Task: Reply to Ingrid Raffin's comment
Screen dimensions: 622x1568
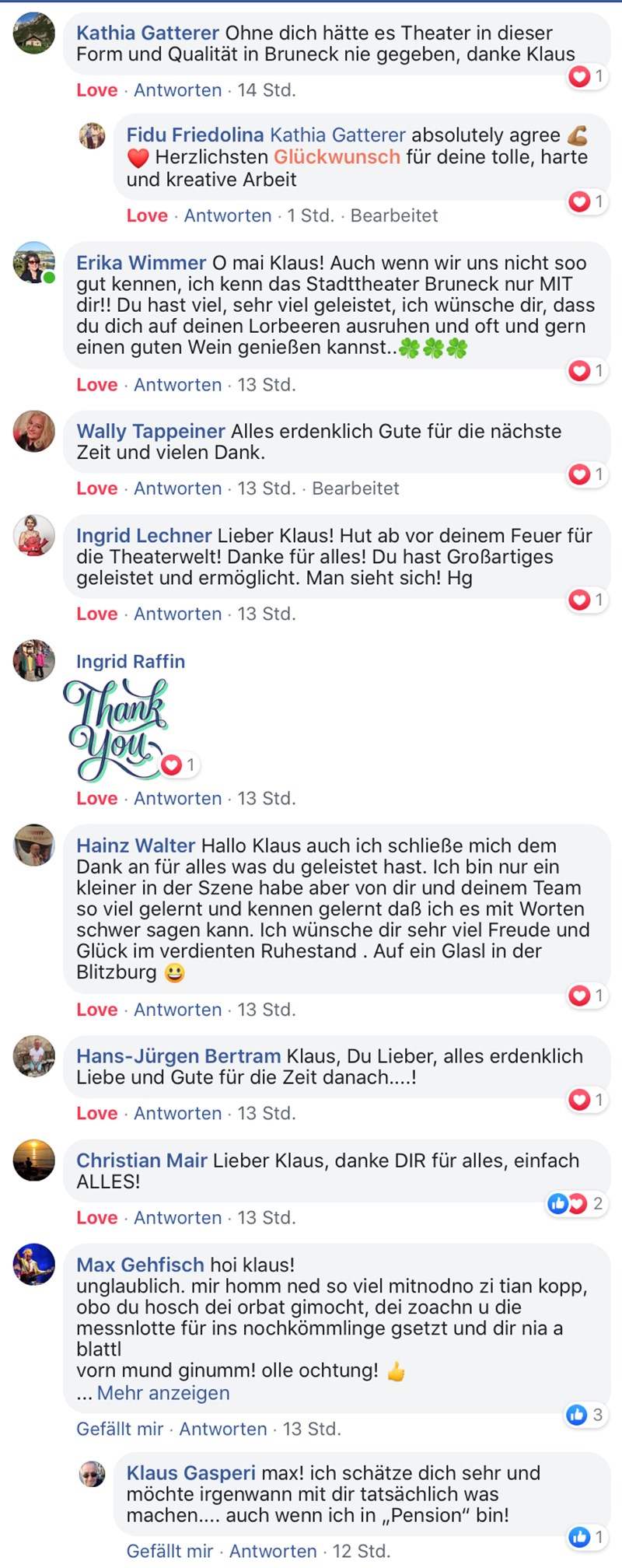Action: click(177, 799)
